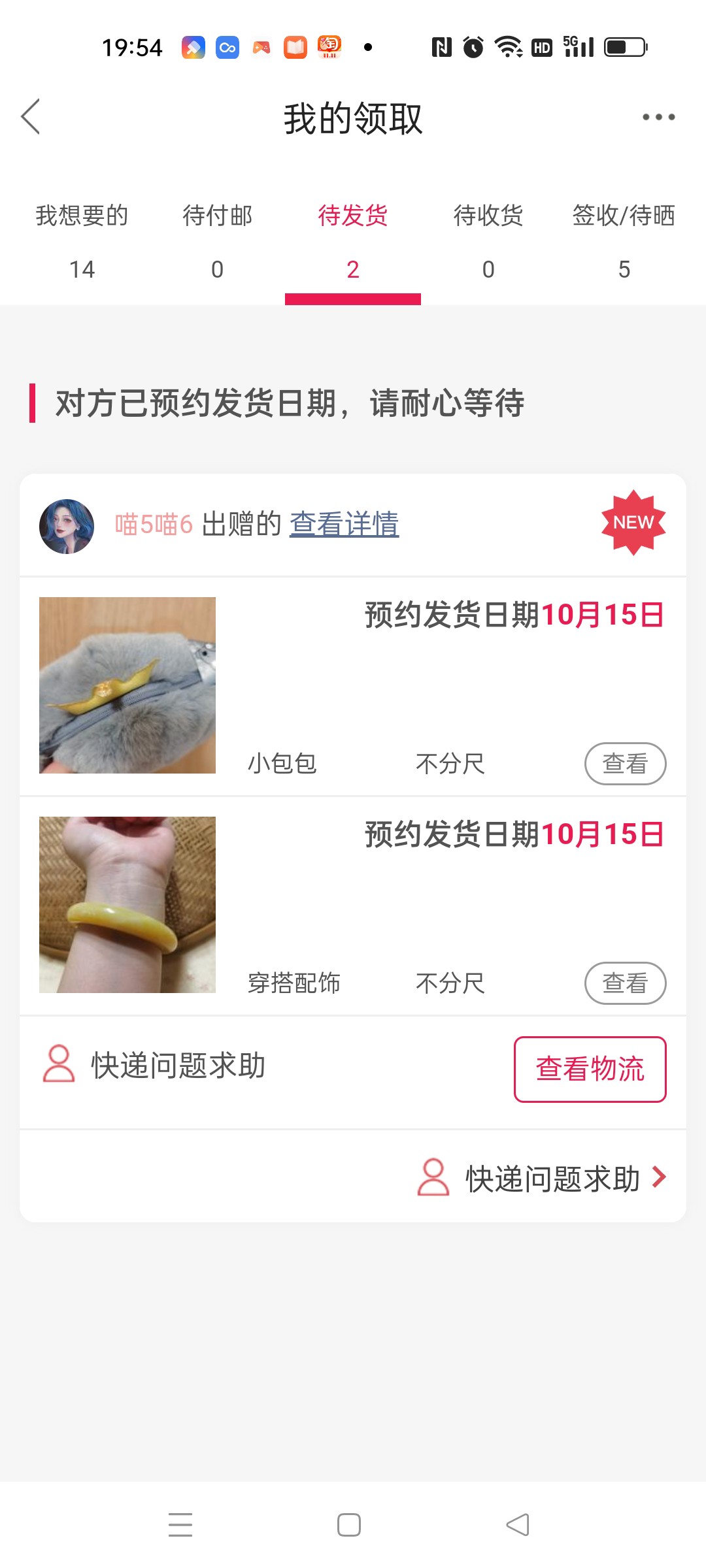The width and height of the screenshot is (706, 1568).
Task: Open the three-dot overflow menu
Action: coord(658,118)
